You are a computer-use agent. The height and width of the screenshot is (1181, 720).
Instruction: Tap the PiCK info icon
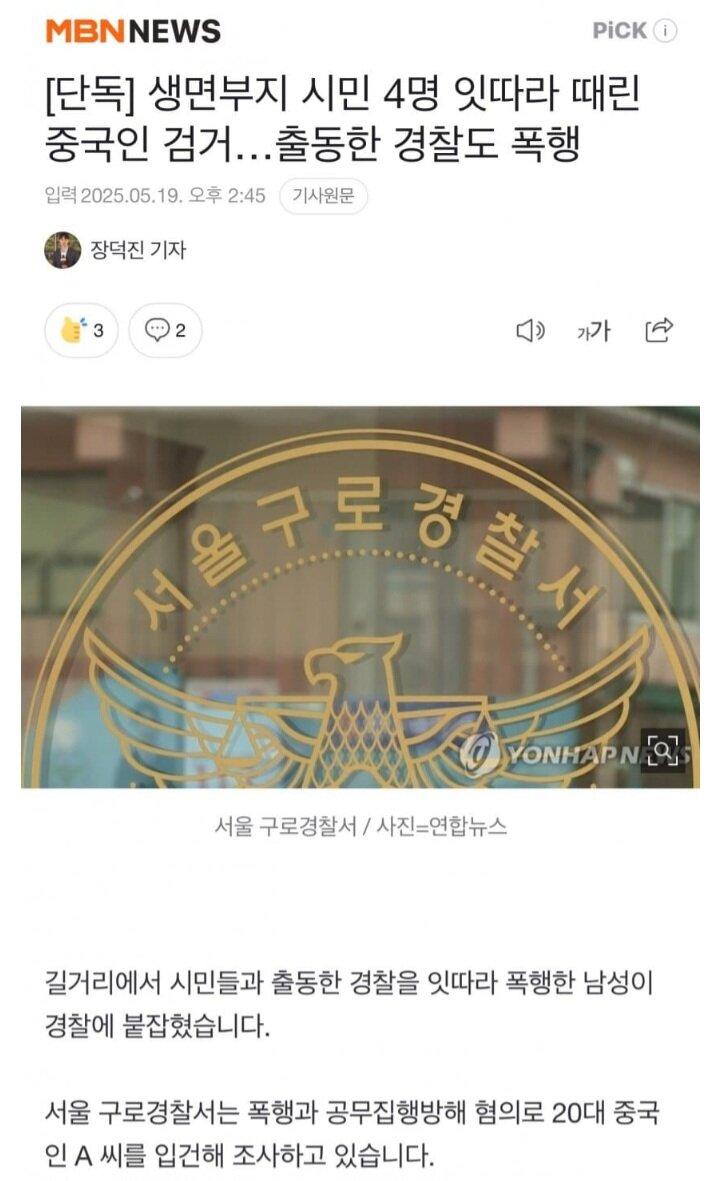pos(665,31)
